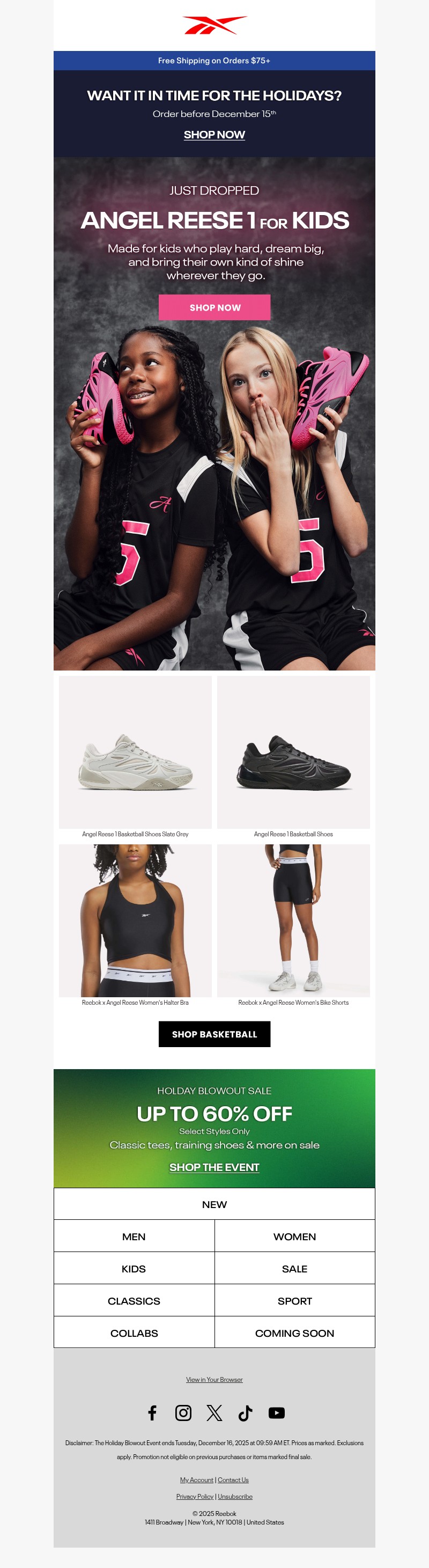Tap the SHOP BASKETBALL button

(214, 1034)
